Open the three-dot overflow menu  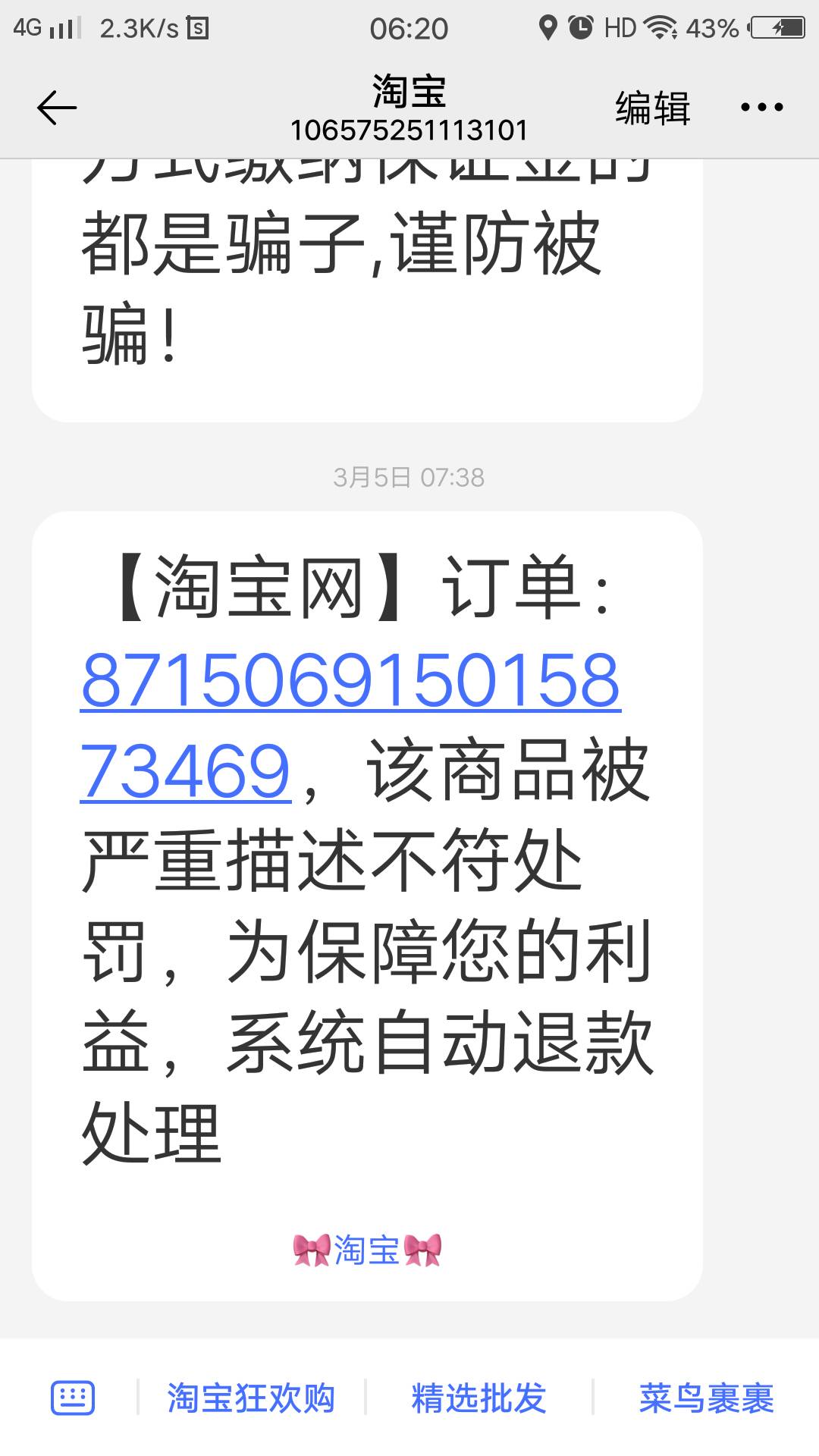click(762, 108)
